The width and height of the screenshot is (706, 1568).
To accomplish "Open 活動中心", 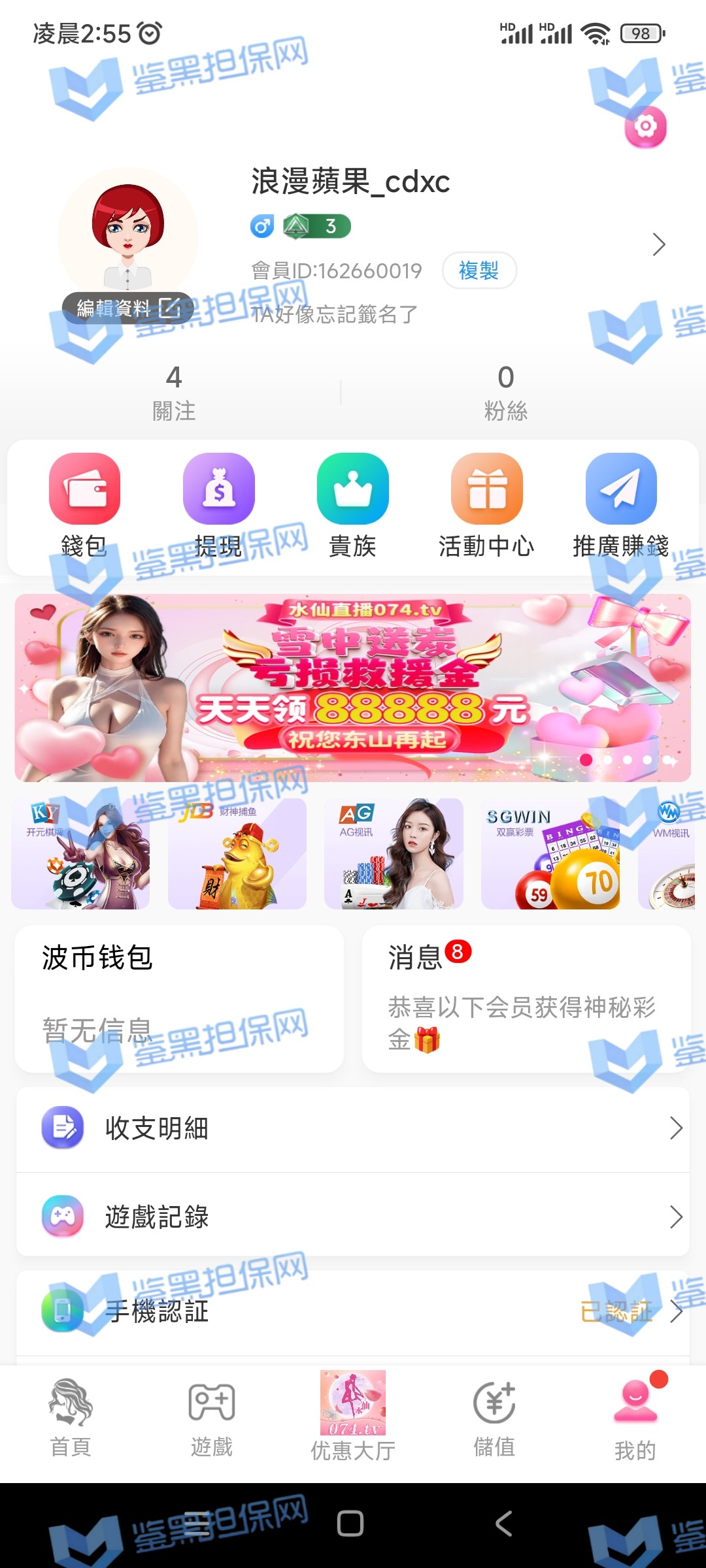I will pyautogui.click(x=487, y=504).
